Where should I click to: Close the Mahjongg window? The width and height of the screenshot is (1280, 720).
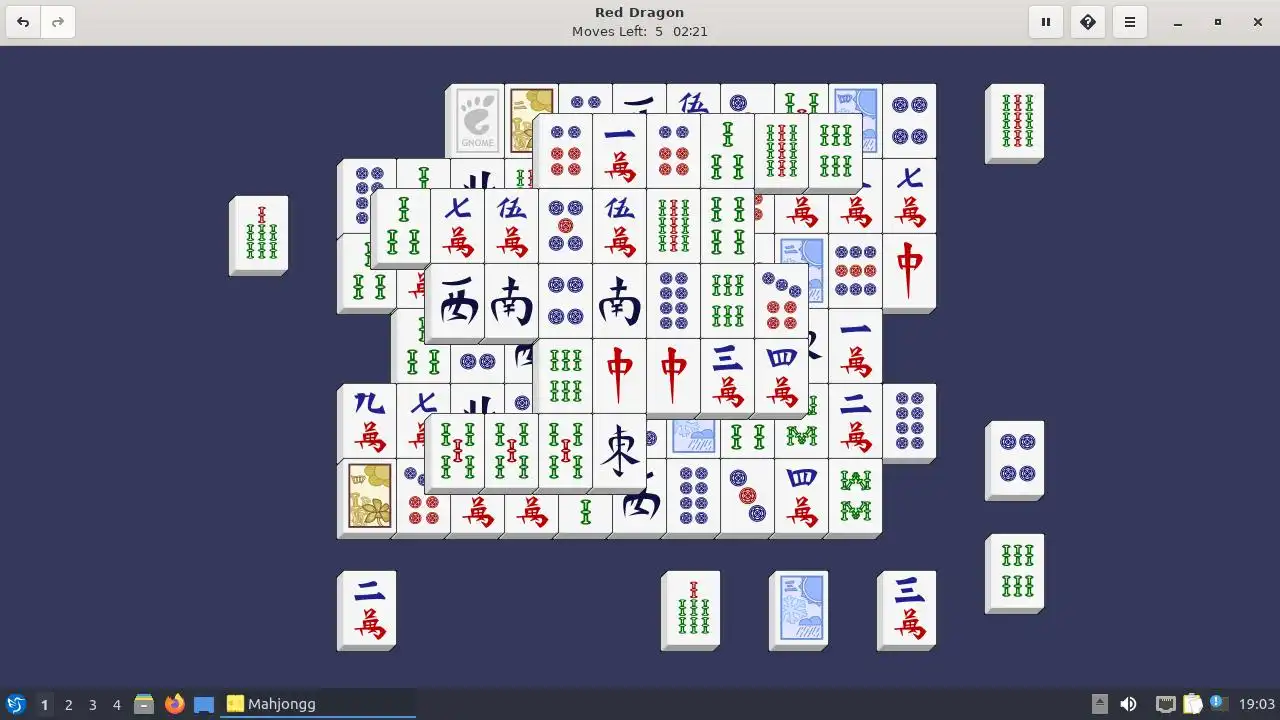pyautogui.click(x=1258, y=22)
